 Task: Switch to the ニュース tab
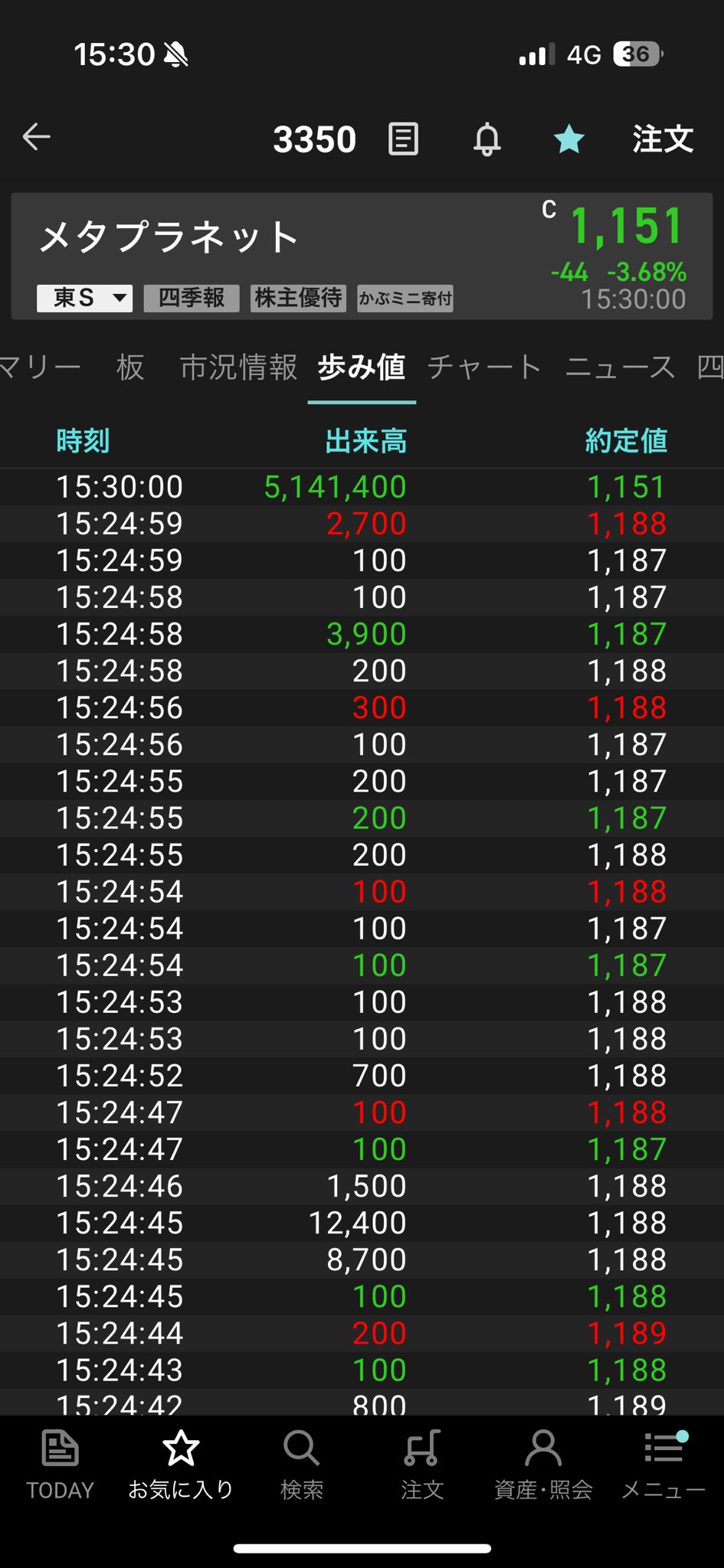click(620, 367)
